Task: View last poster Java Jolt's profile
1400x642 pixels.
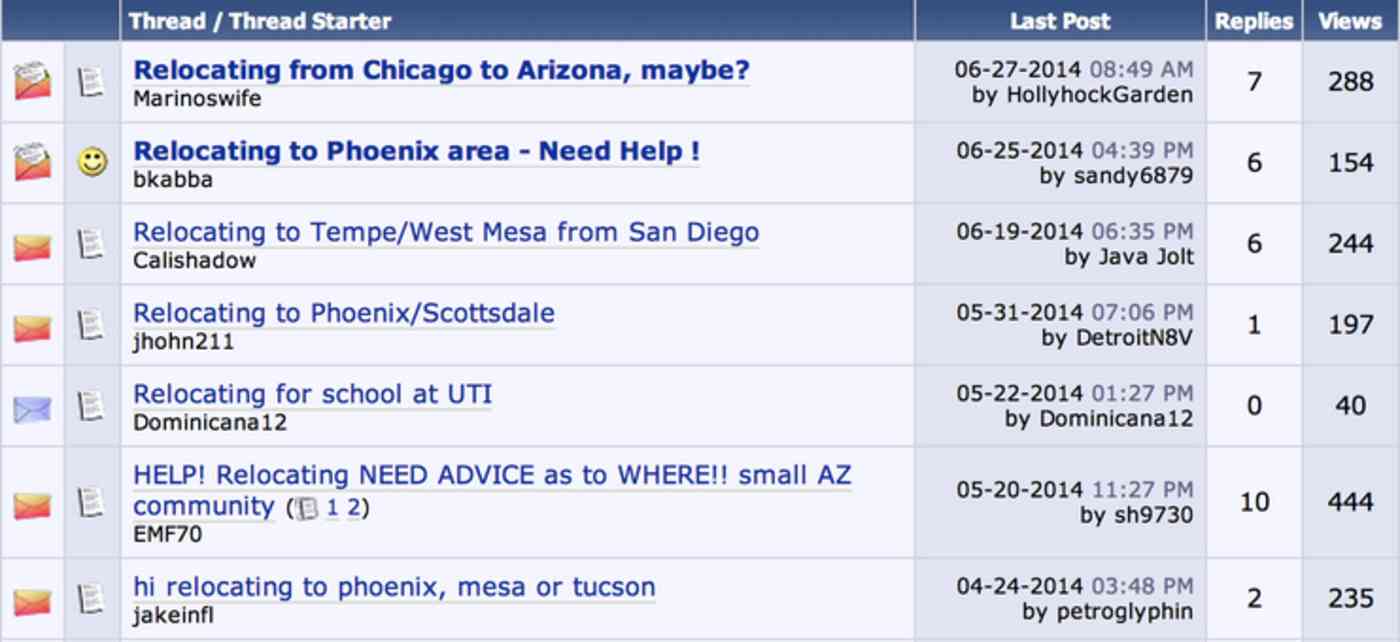Action: tap(1144, 257)
